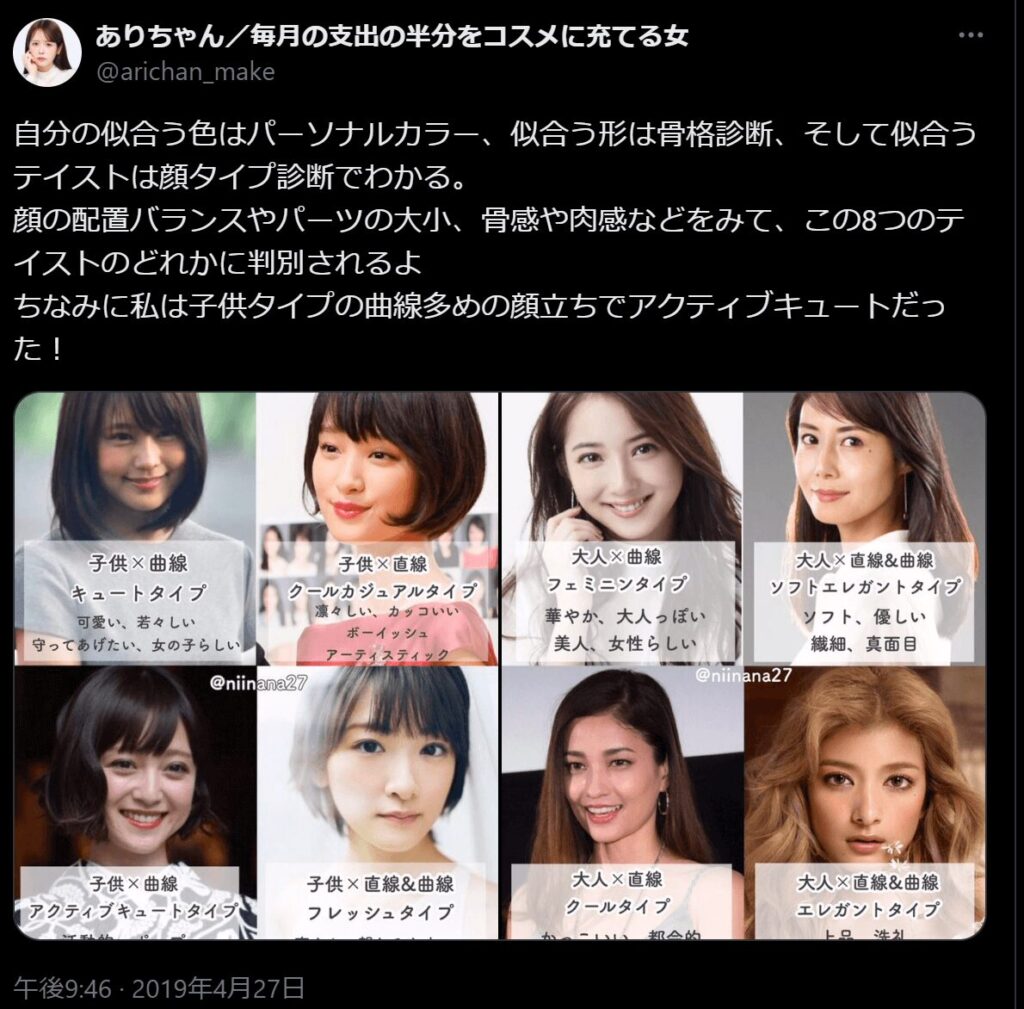Image resolution: width=1024 pixels, height=1009 pixels.
Task: View the 大人×直線 クールタイプ image
Action: (621, 802)
